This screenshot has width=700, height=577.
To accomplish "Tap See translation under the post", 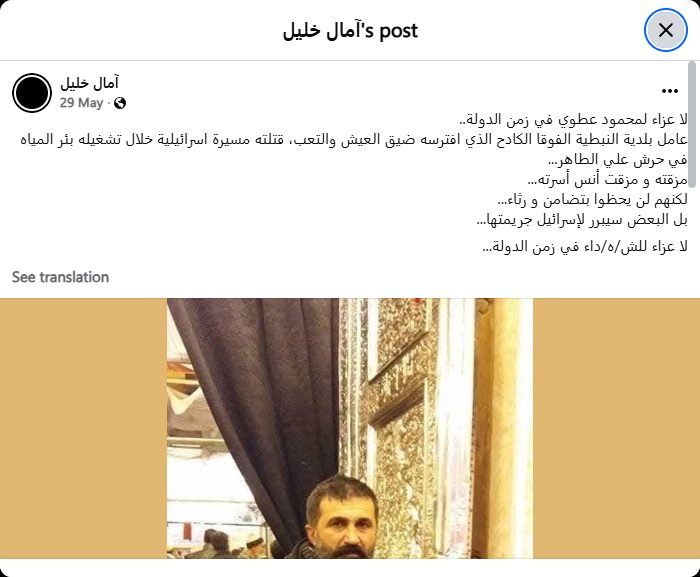I will (x=60, y=277).
